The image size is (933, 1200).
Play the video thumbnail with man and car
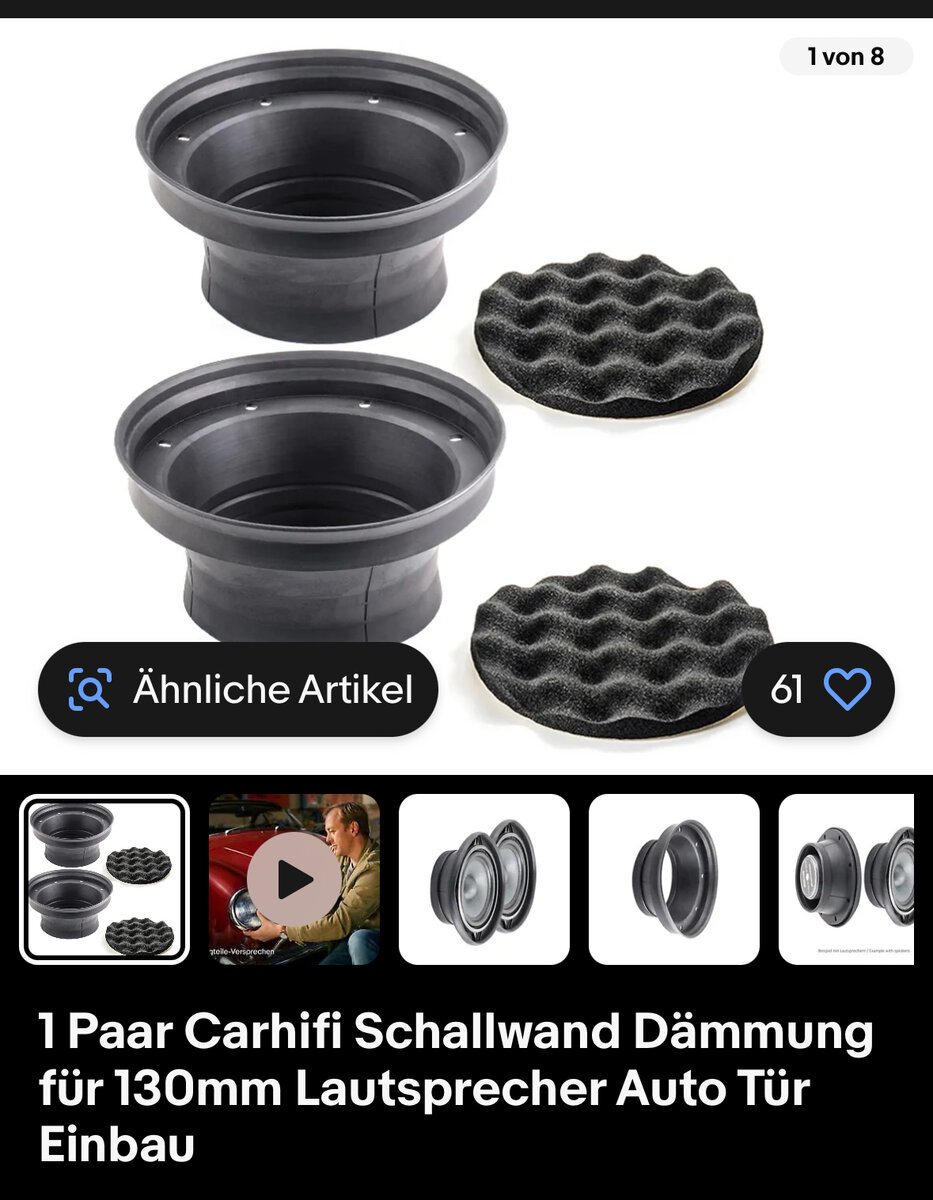pos(294,879)
